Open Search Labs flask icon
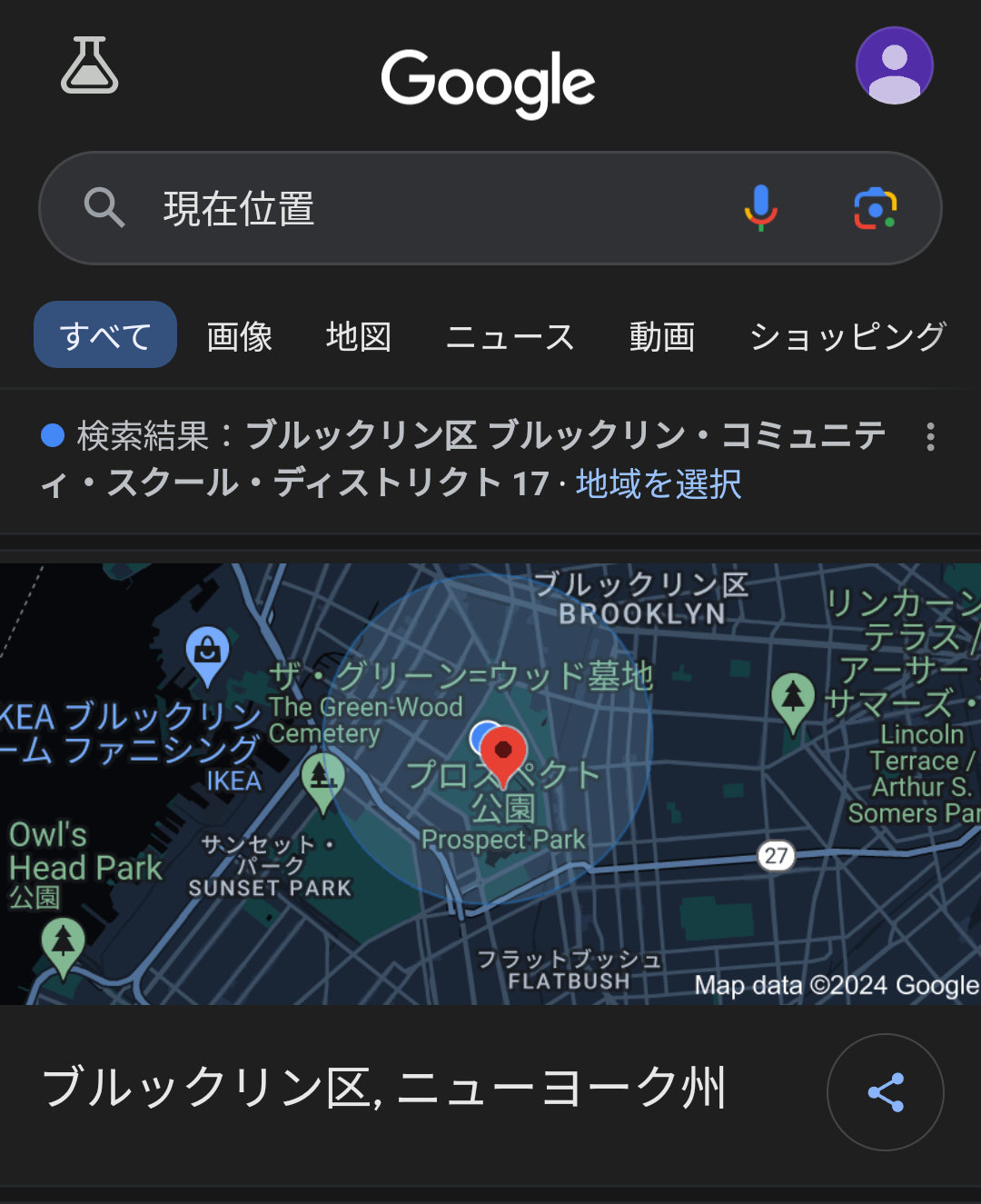 (89, 65)
